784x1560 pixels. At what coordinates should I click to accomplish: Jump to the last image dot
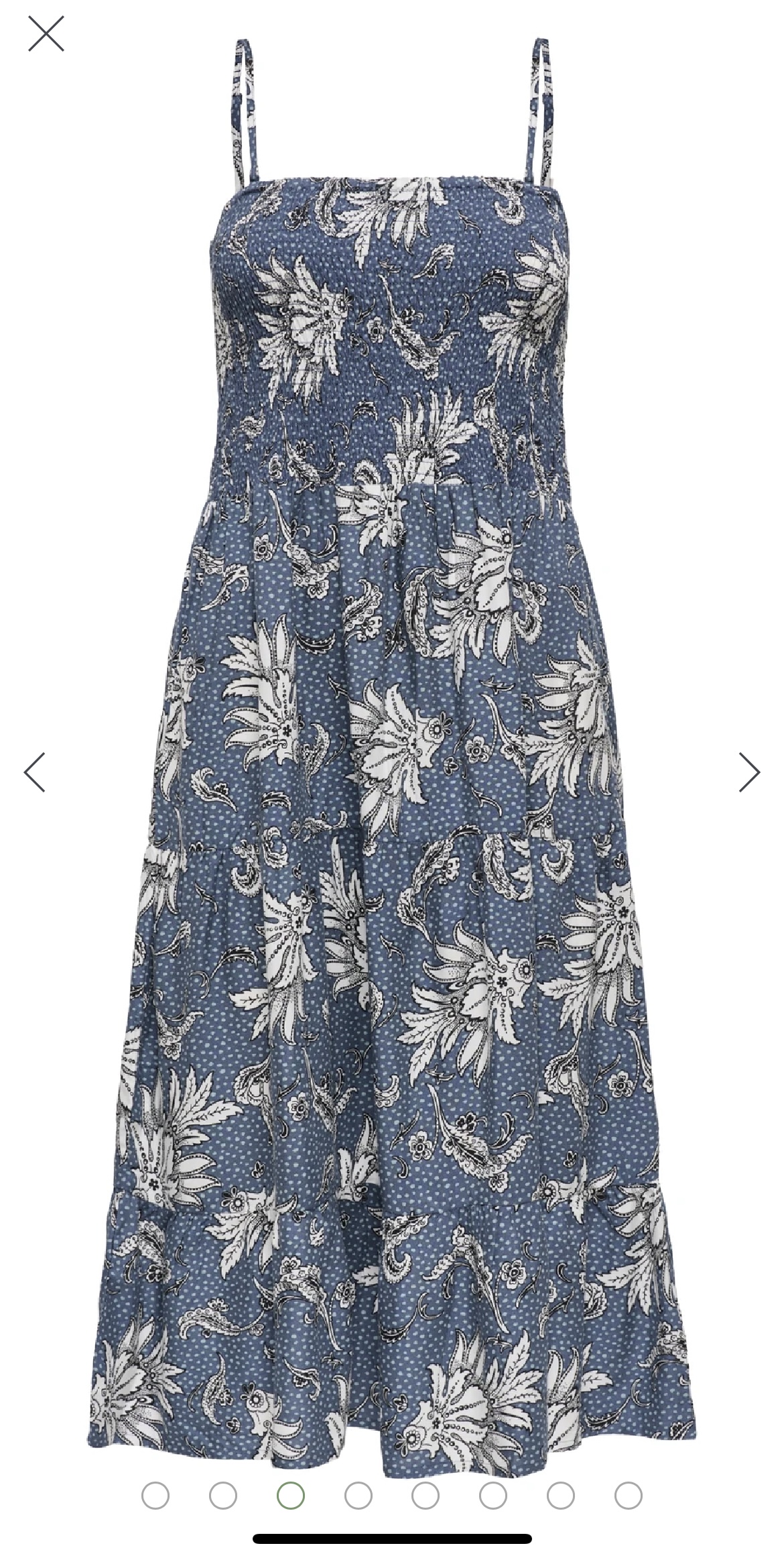629,1495
